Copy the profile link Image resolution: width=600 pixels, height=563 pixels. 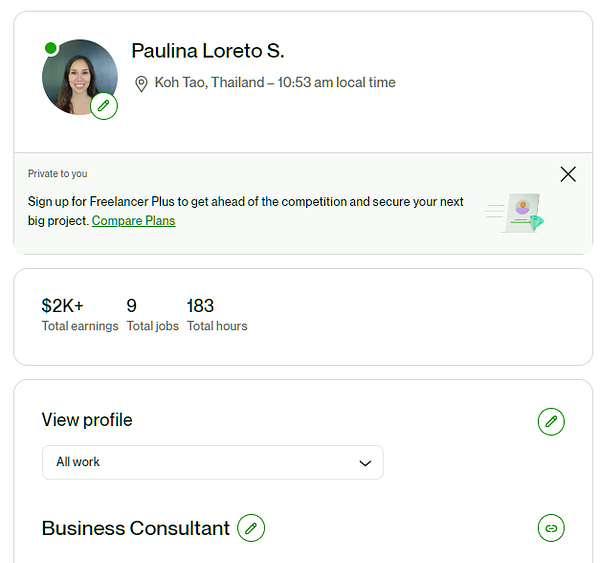[x=551, y=528]
